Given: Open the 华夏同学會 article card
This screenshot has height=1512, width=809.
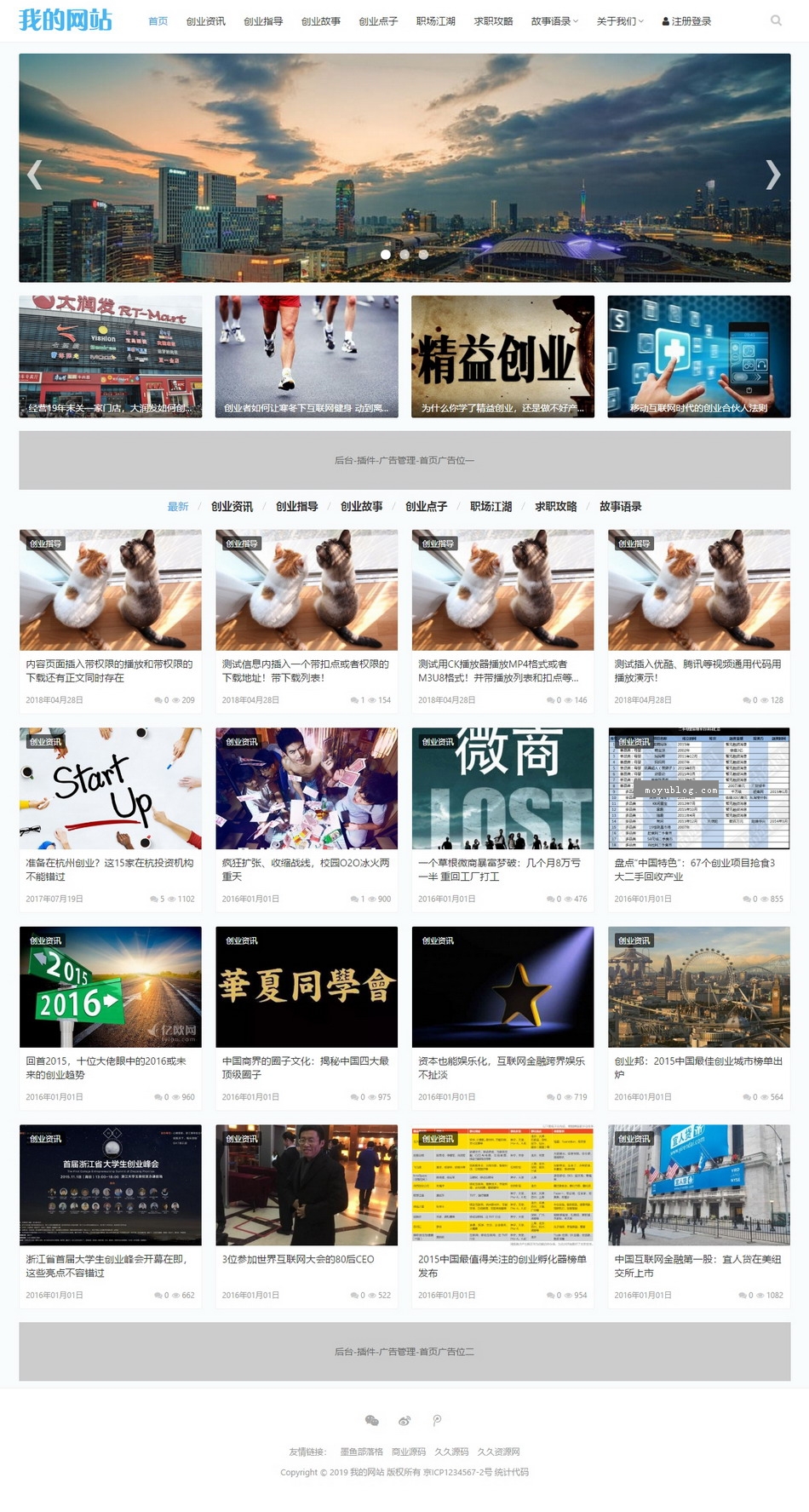Looking at the screenshot, I should pos(307,986).
